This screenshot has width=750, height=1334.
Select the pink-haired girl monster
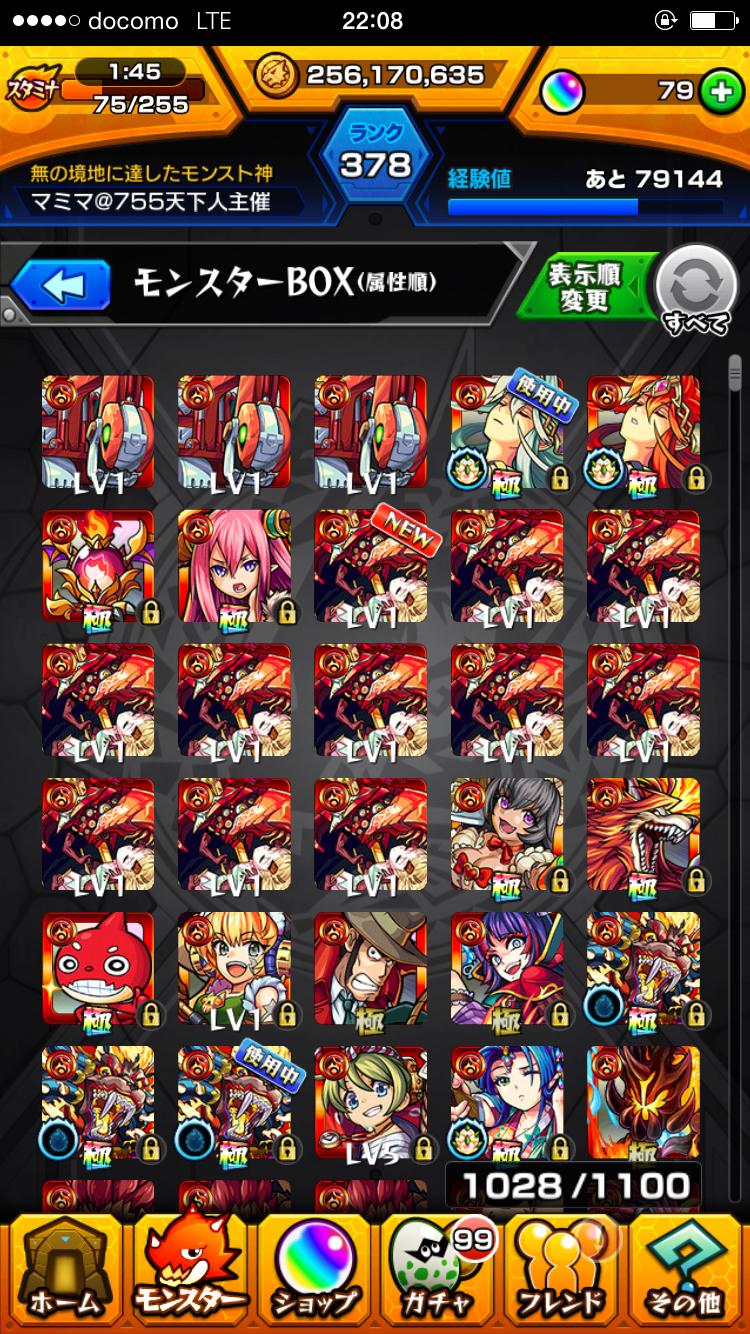[x=235, y=567]
